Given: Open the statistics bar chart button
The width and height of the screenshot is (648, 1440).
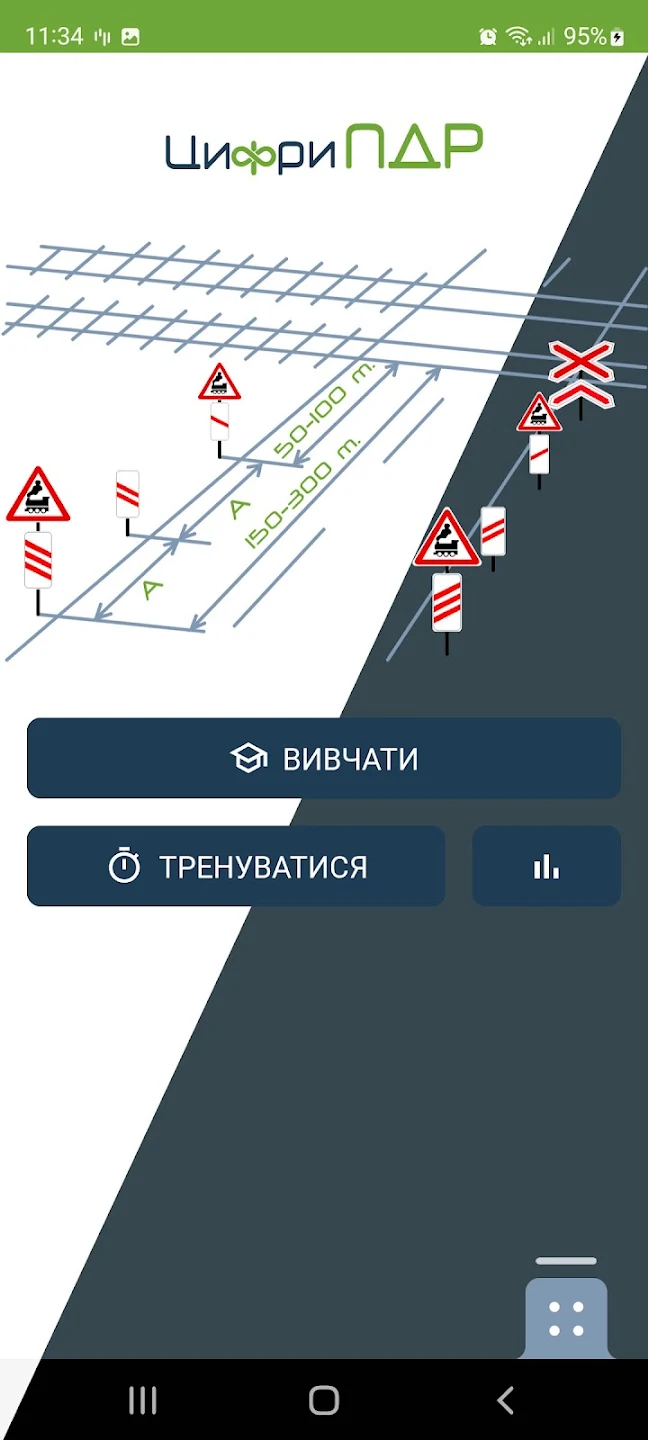Looking at the screenshot, I should pyautogui.click(x=546, y=866).
